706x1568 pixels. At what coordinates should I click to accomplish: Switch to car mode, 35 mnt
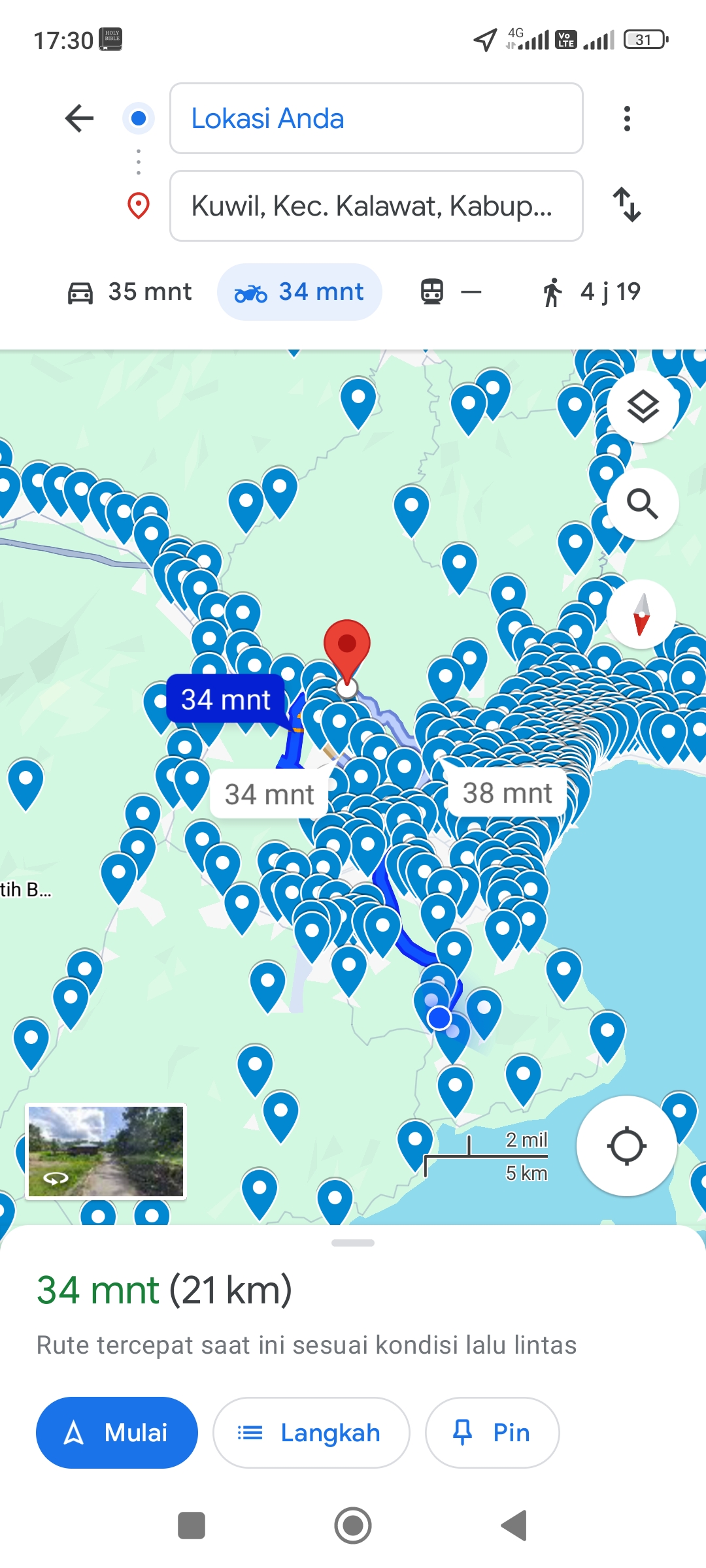point(130,292)
